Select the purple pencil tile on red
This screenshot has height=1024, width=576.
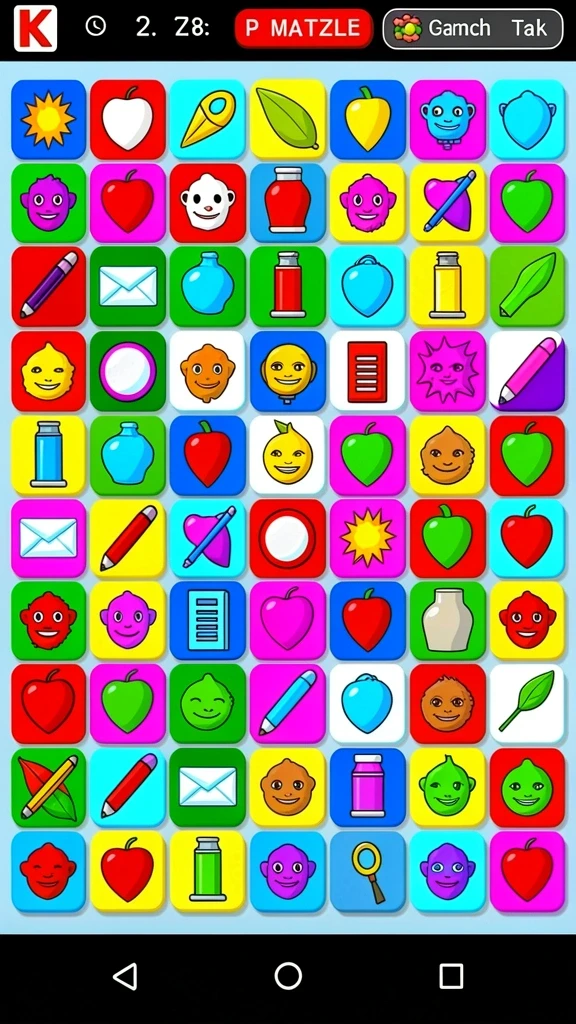tap(48, 286)
